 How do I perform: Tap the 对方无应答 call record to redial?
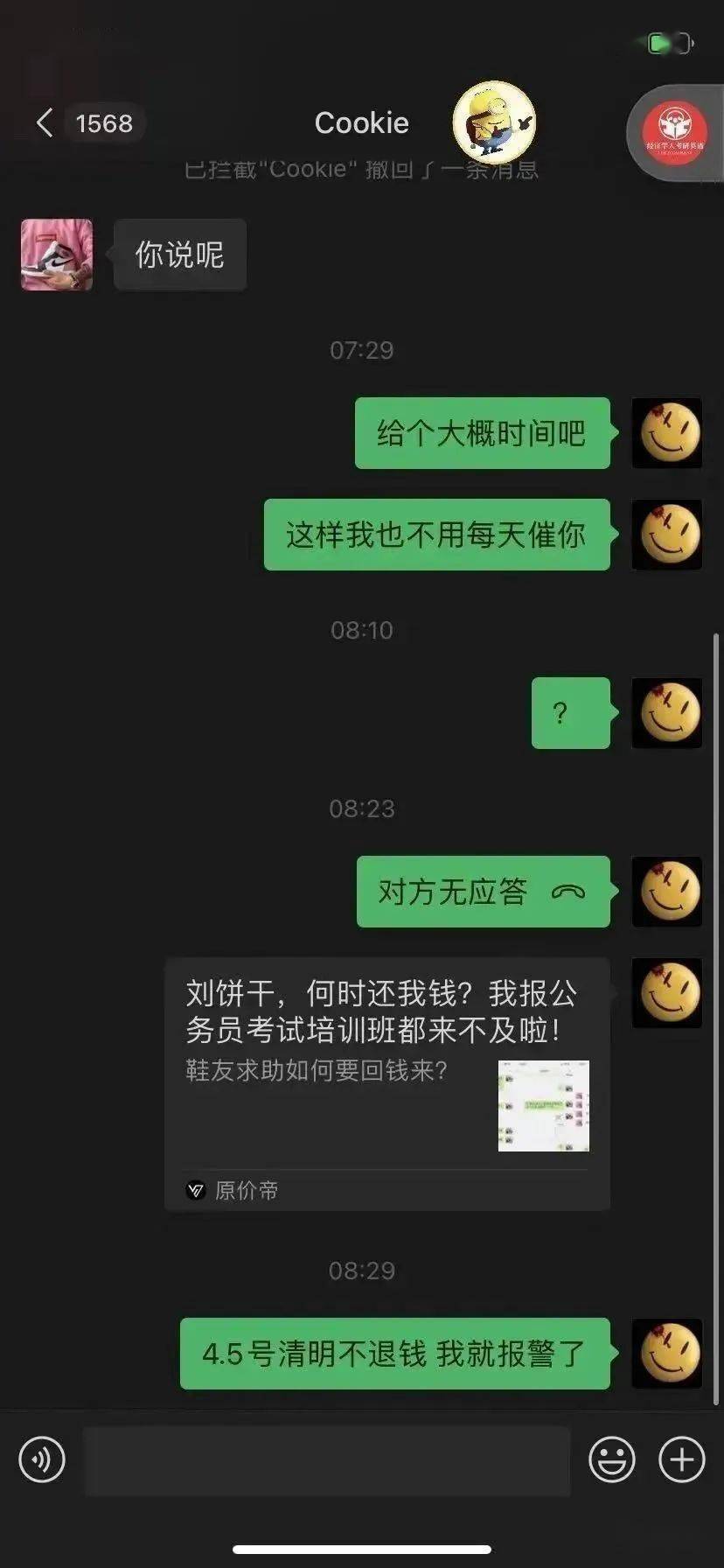tap(484, 892)
